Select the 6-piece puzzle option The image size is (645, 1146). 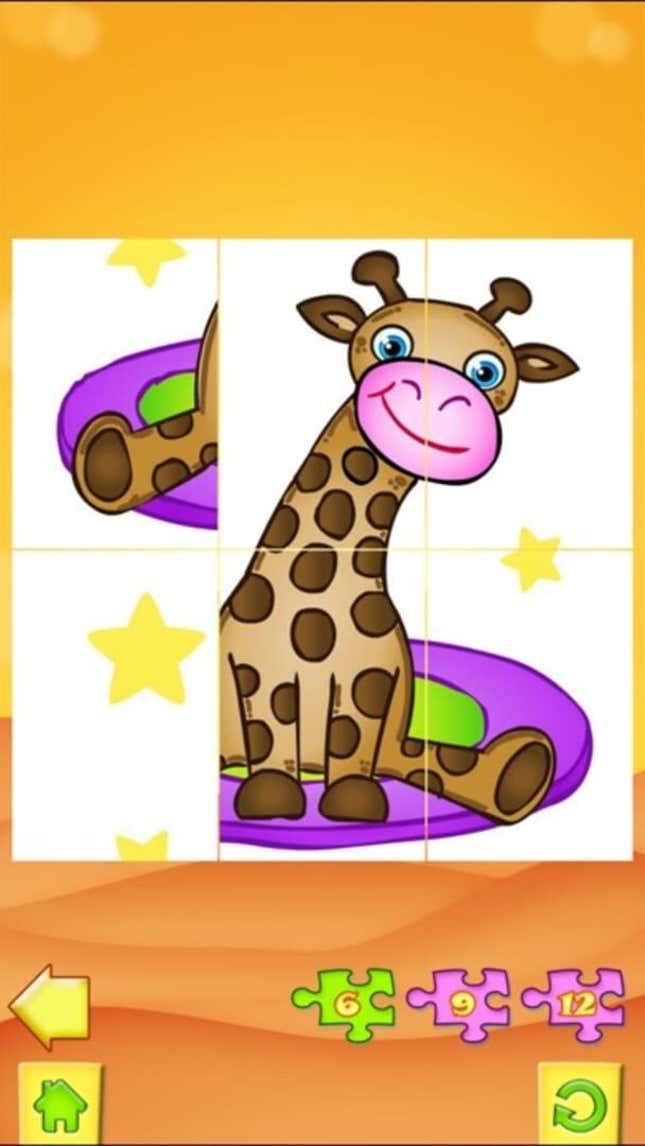(x=344, y=1001)
